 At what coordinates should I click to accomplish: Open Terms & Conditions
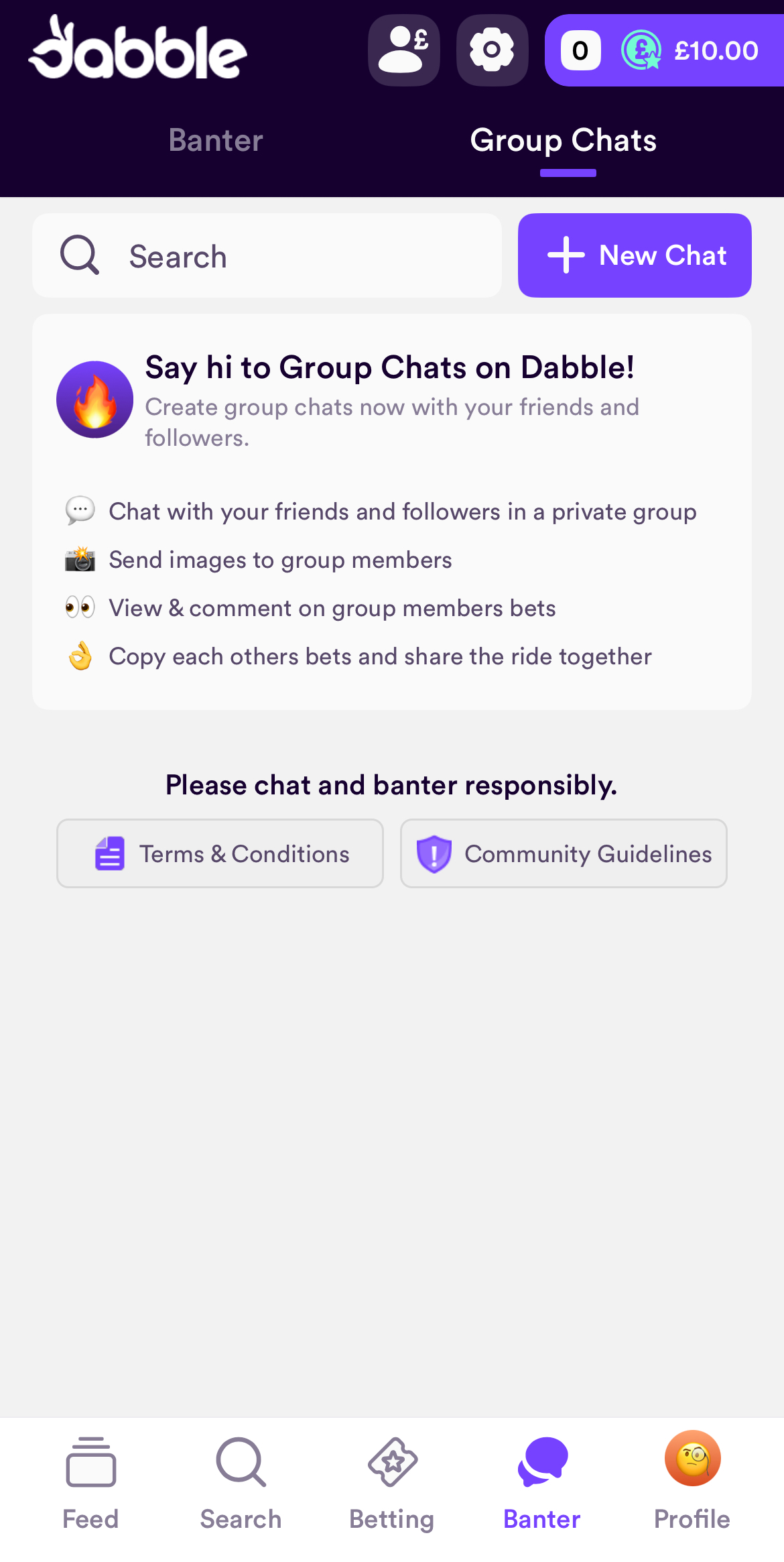[220, 853]
